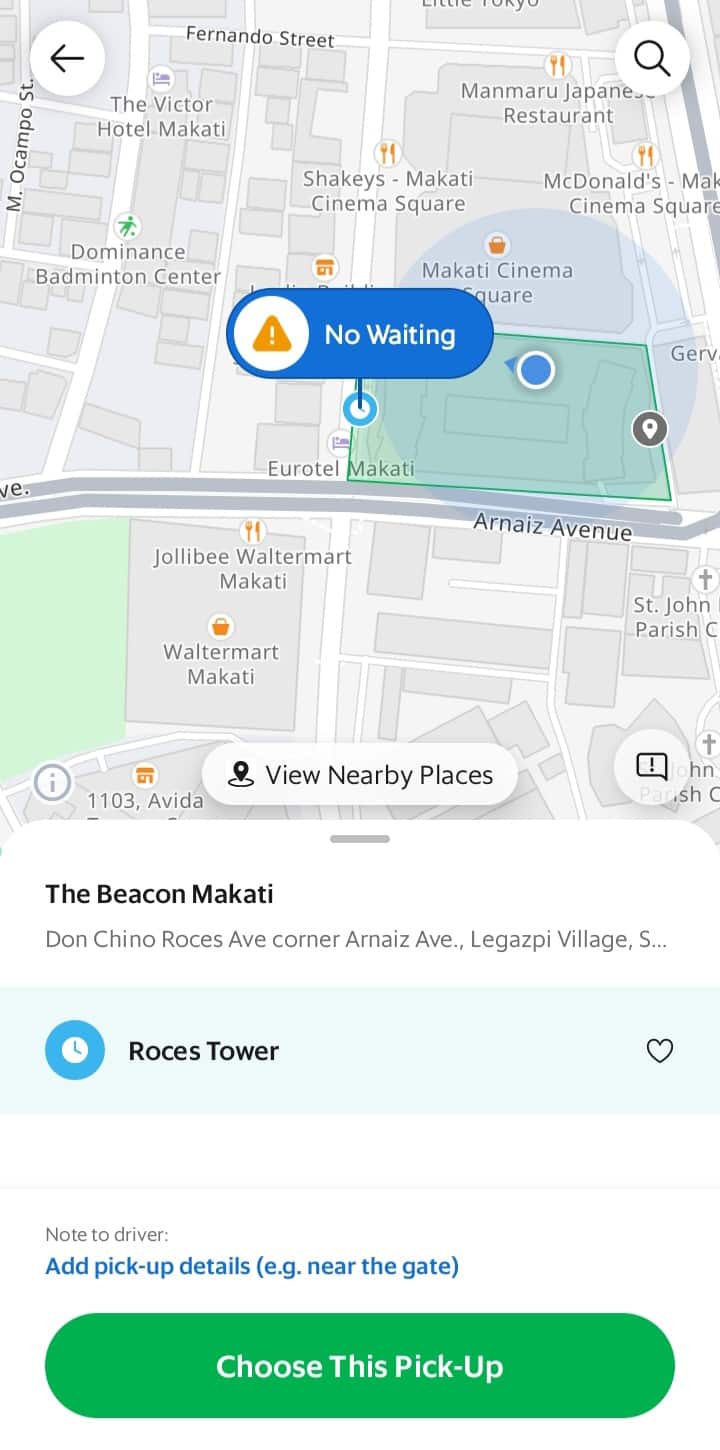
Task: Select the Roces Tower pick-up point
Action: click(x=204, y=1051)
